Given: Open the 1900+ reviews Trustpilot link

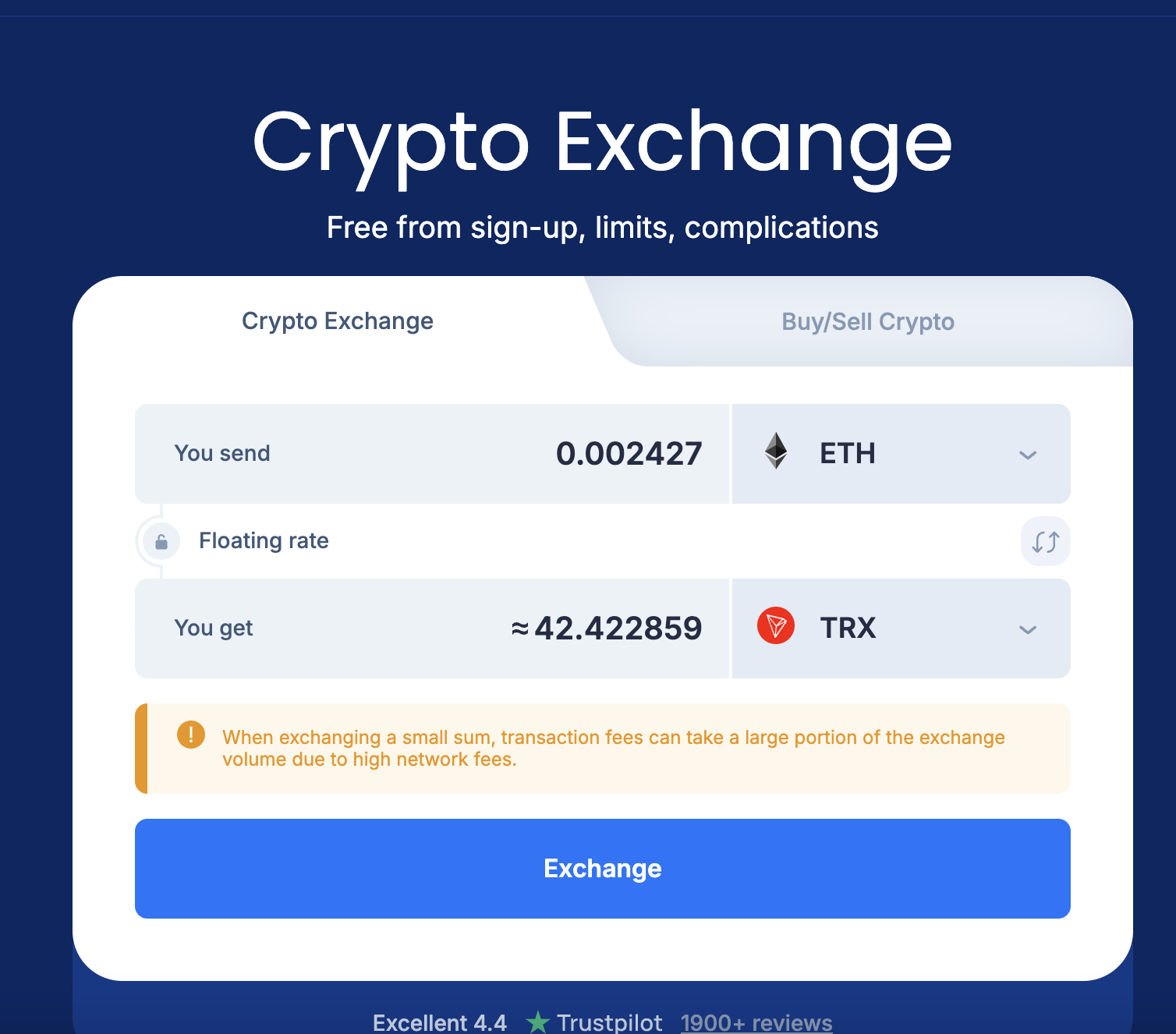Looking at the screenshot, I should (x=756, y=1022).
